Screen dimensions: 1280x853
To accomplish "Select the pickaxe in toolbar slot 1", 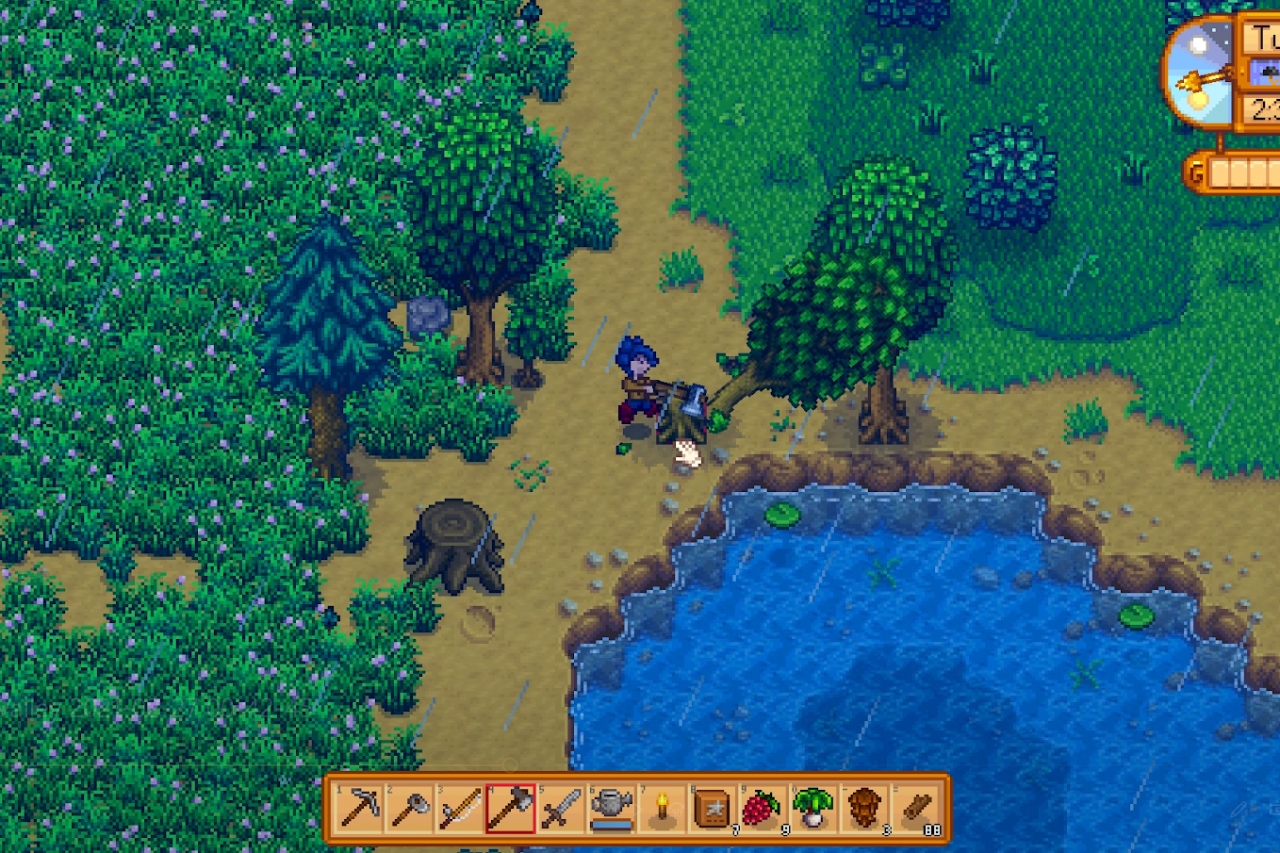I will (359, 808).
